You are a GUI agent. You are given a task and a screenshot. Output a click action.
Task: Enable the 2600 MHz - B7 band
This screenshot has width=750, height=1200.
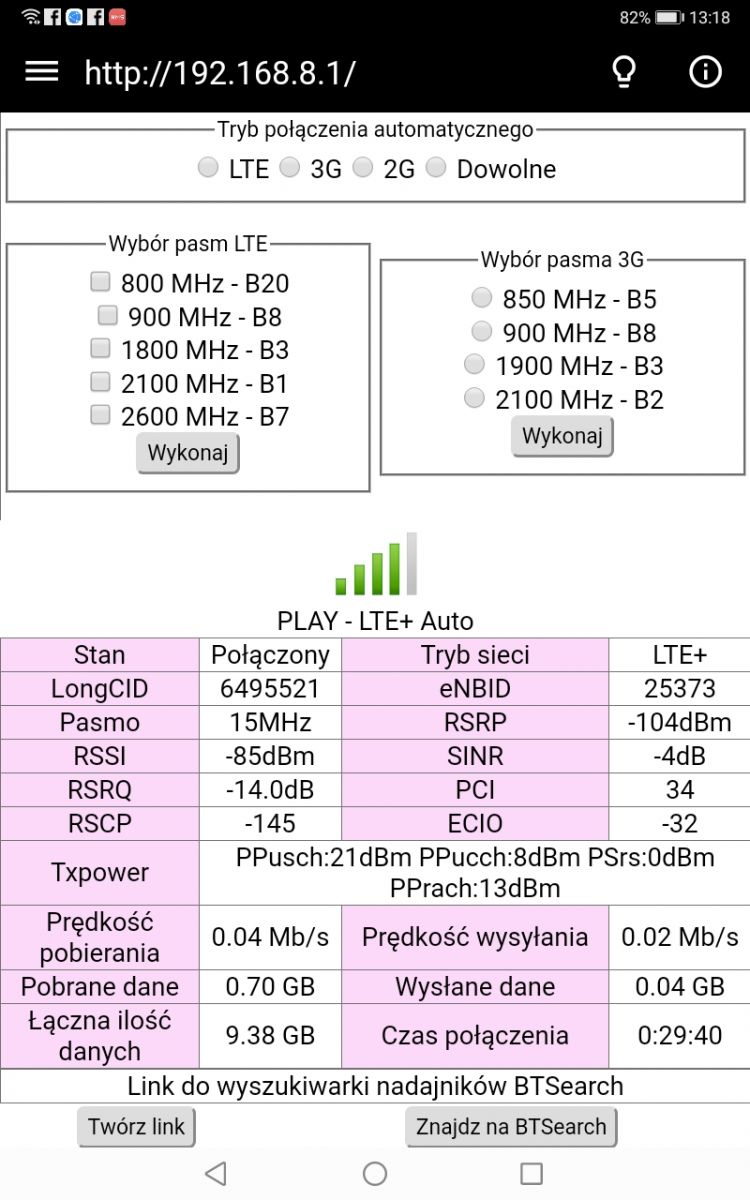[x=100, y=414]
